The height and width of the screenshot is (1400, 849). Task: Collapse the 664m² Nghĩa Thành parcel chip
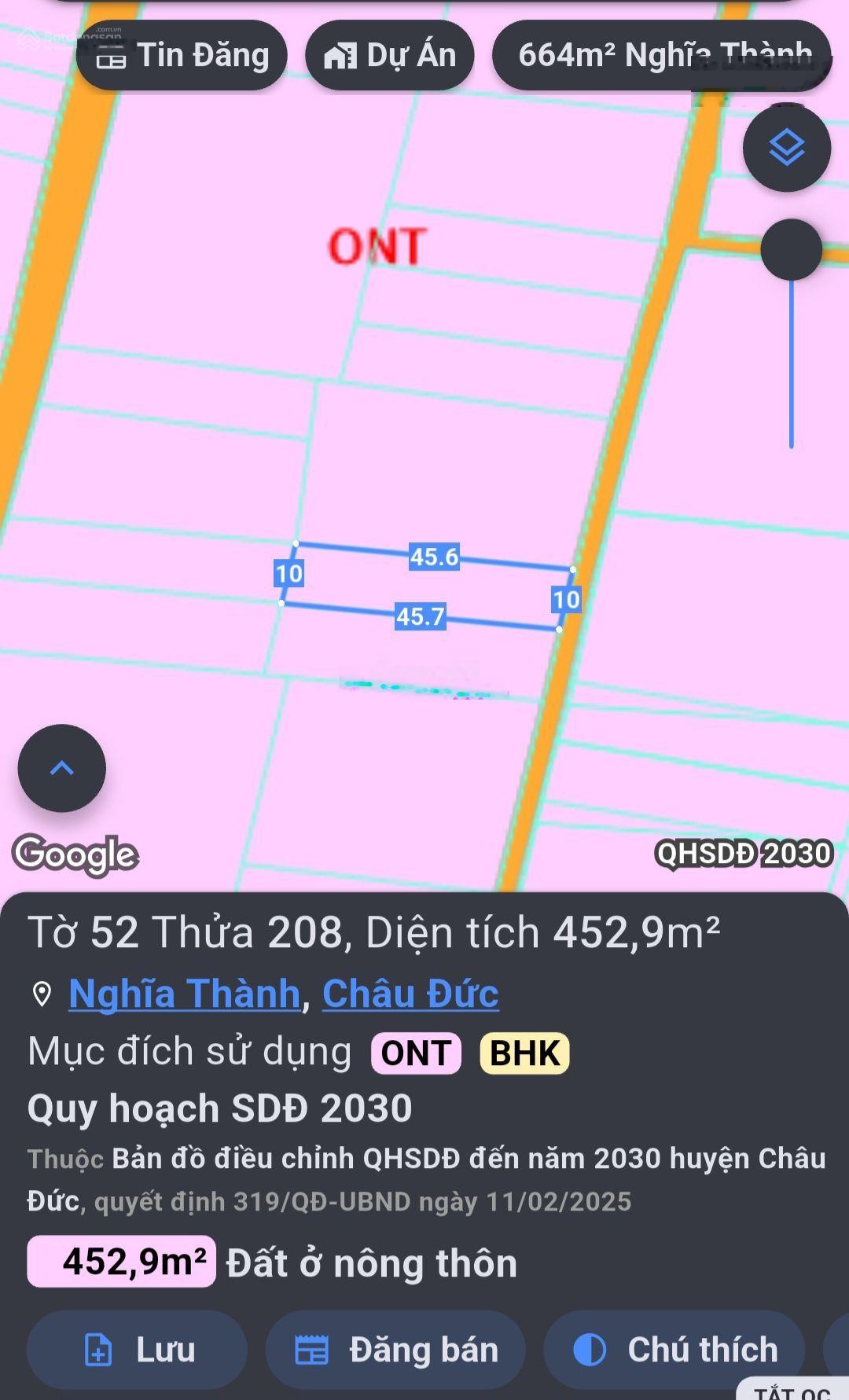point(663,55)
